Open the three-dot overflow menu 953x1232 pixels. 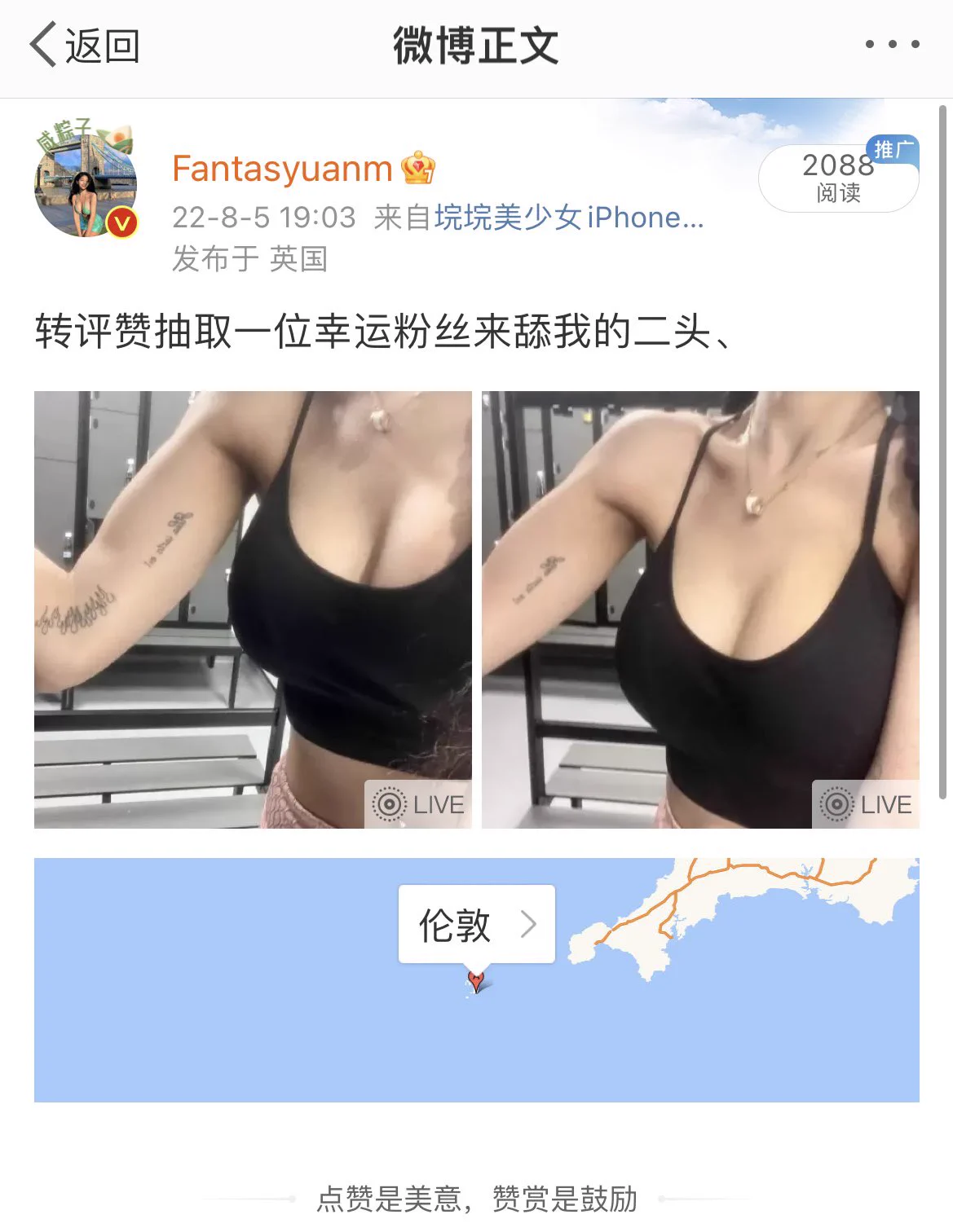pyautogui.click(x=892, y=45)
